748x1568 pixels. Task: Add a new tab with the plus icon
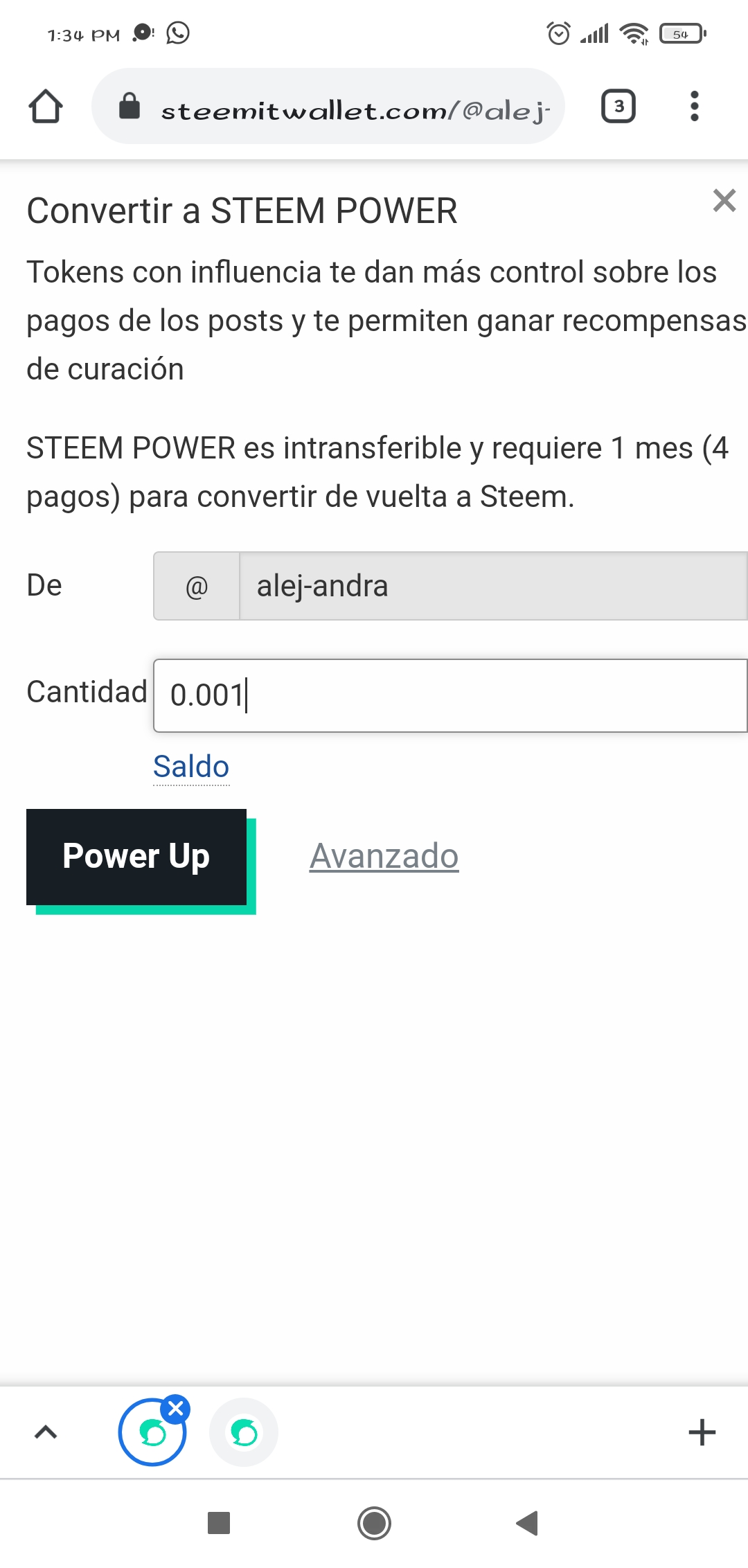click(702, 1432)
